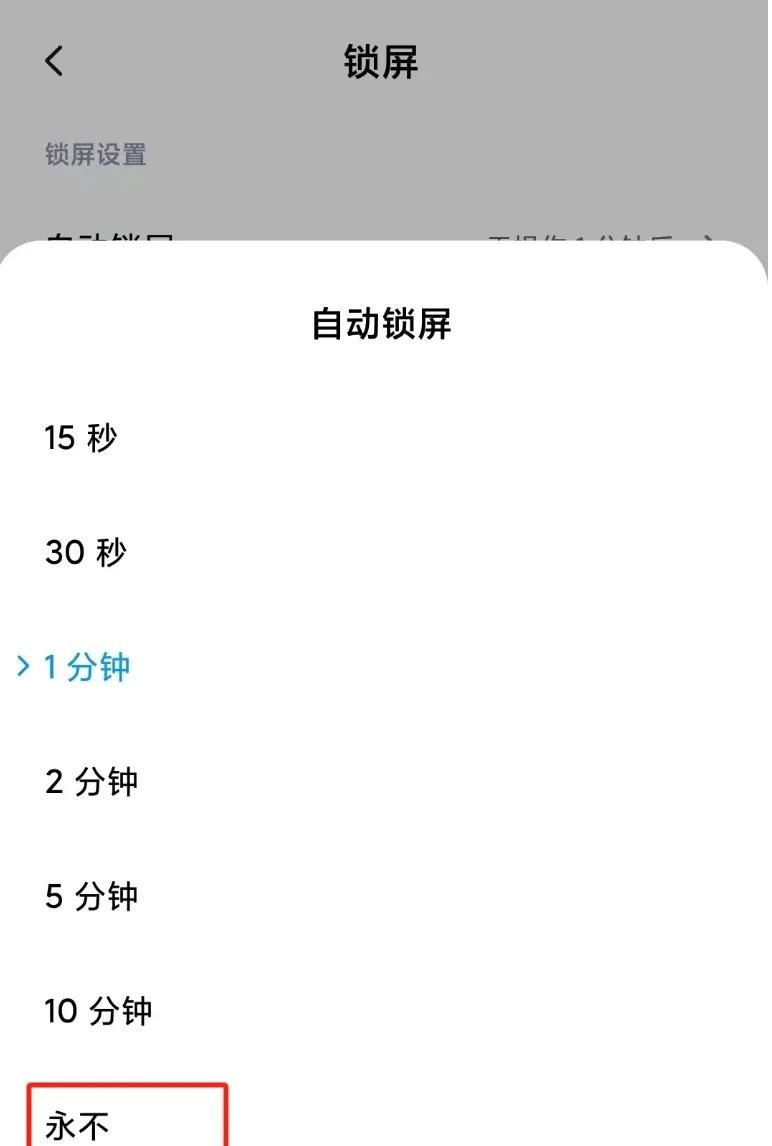Tap the back arrow on 锁屏
772x1146 pixels.
pos(54,61)
